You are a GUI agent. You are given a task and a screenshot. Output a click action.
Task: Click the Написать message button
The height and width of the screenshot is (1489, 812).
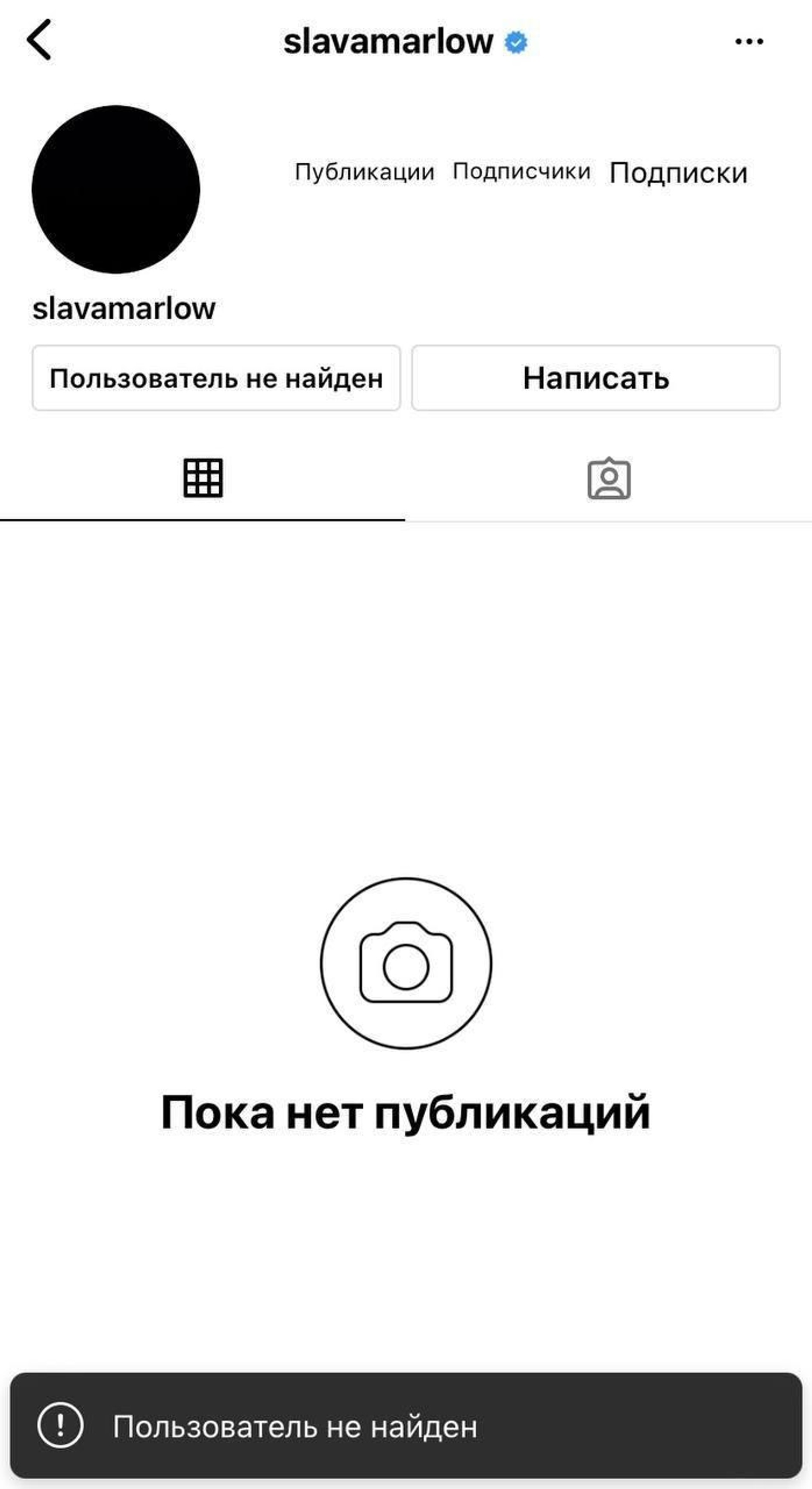click(x=595, y=377)
